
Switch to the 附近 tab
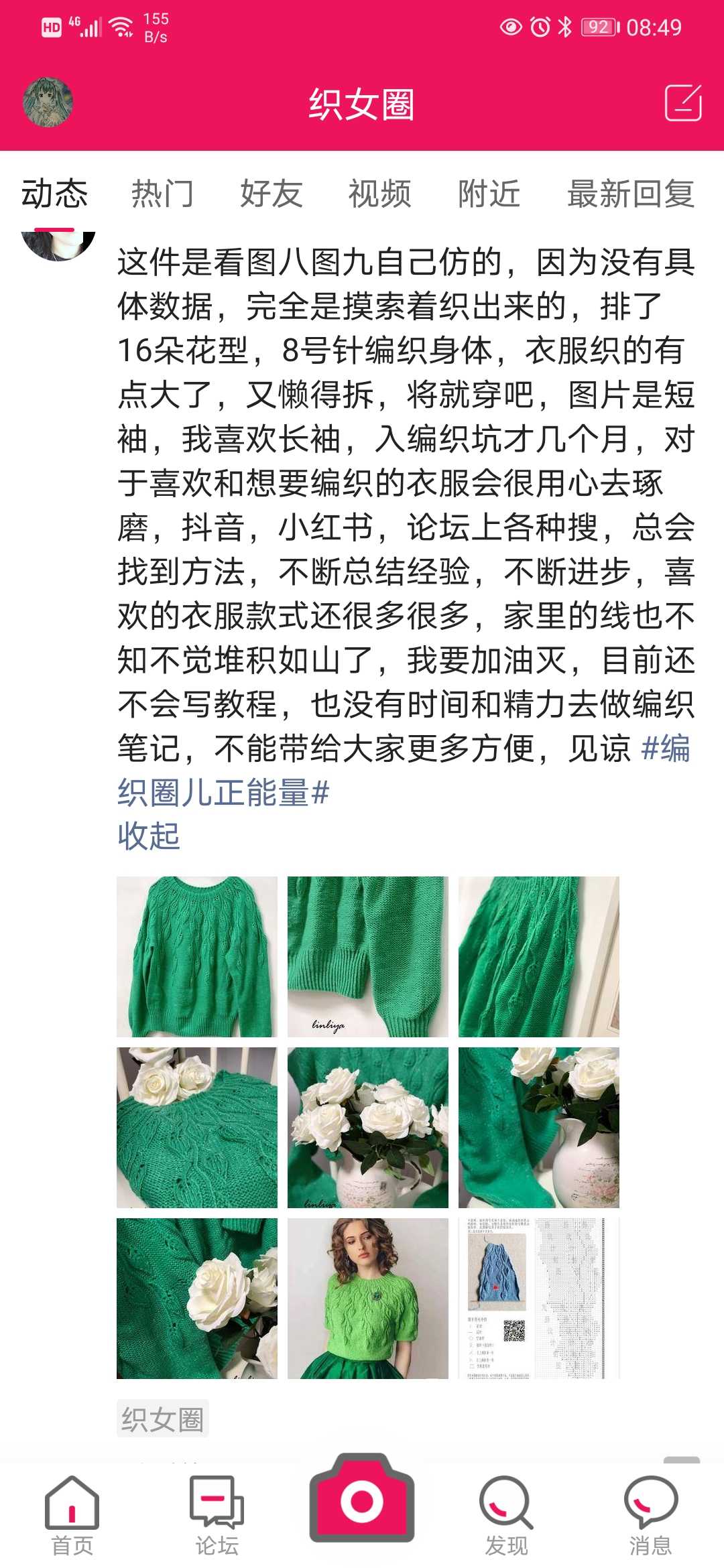pyautogui.click(x=489, y=194)
